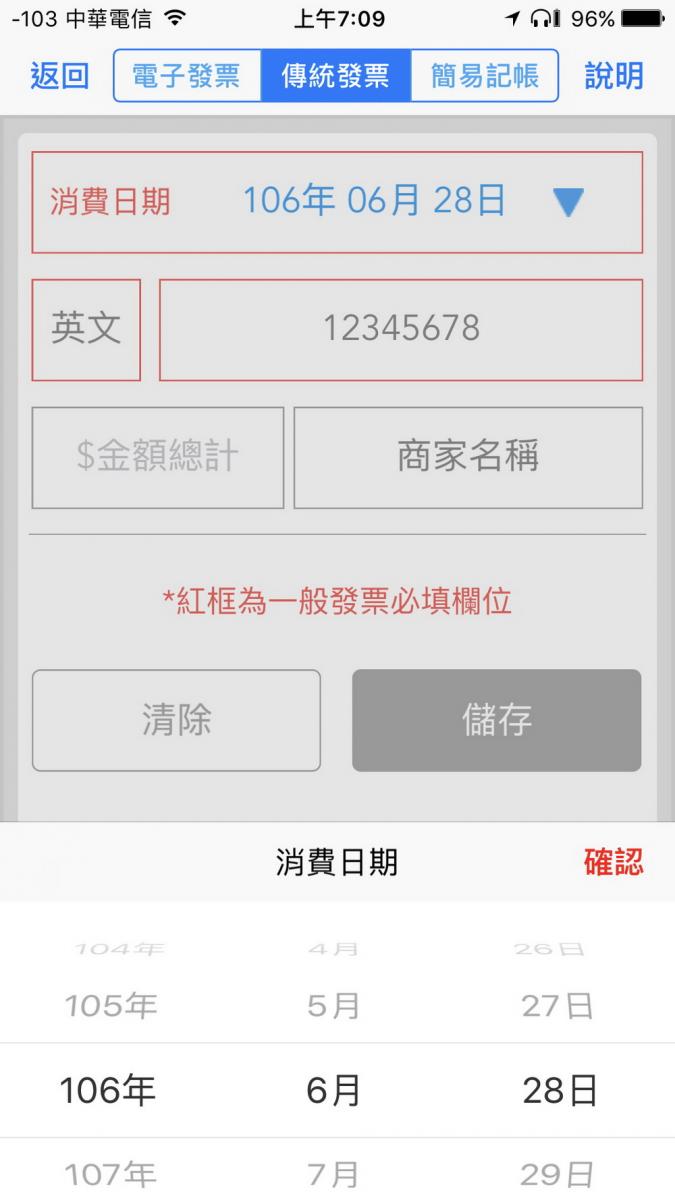This screenshot has width=675, height=1200.
Task: Choose 7月 in the month picker
Action: pyautogui.click(x=333, y=1173)
